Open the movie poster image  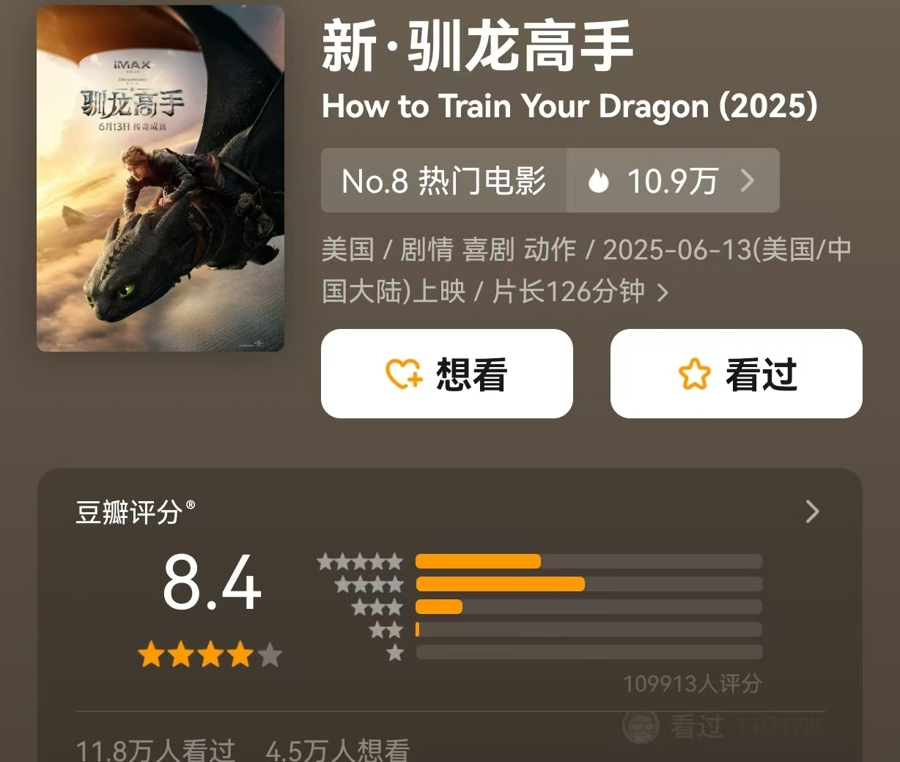point(160,178)
